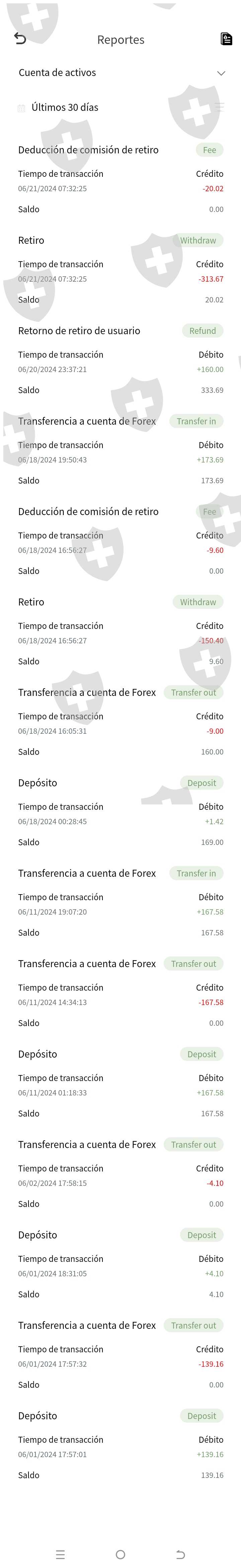The width and height of the screenshot is (241, 1568).
Task: Change the Últimos 30 días date range
Action: click(x=65, y=108)
